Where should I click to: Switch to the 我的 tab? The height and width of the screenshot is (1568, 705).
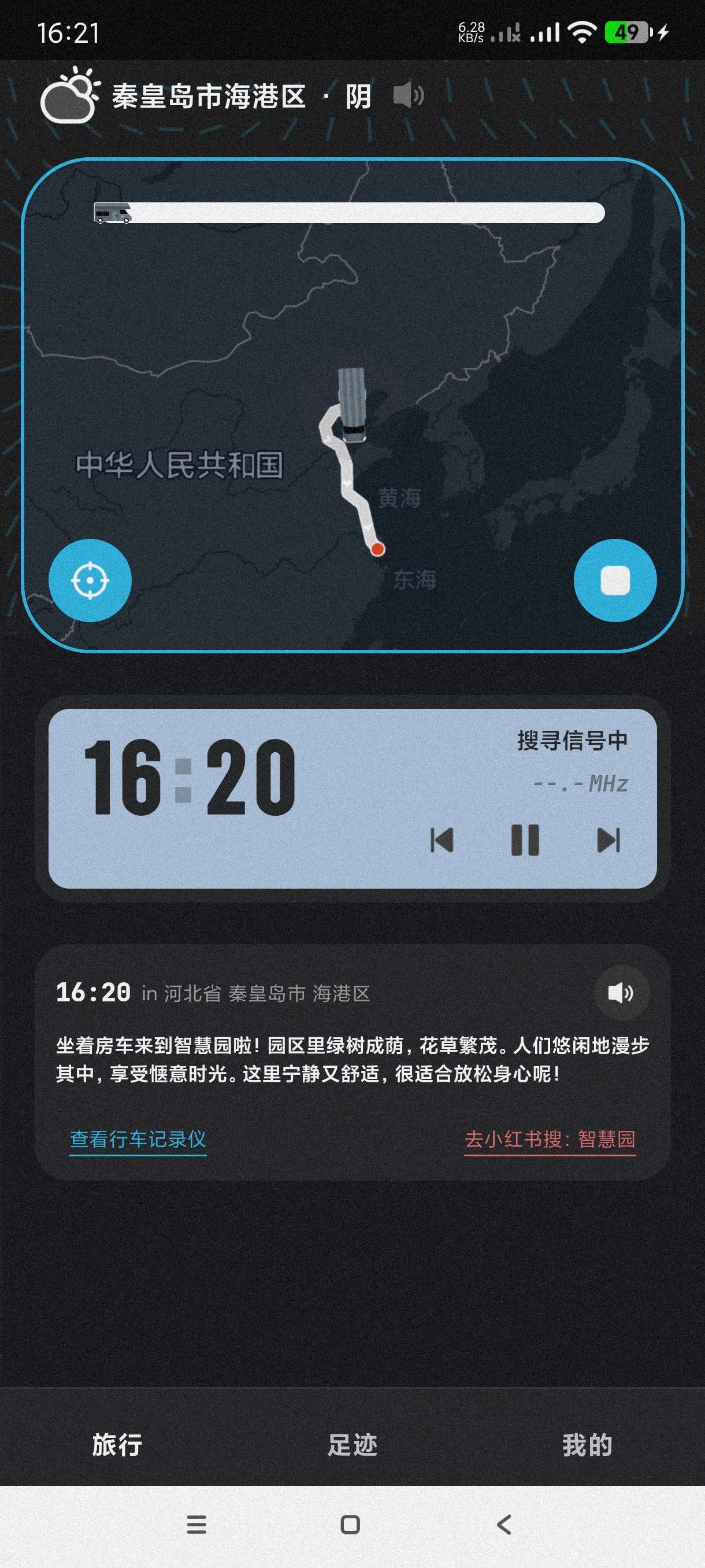click(587, 1444)
